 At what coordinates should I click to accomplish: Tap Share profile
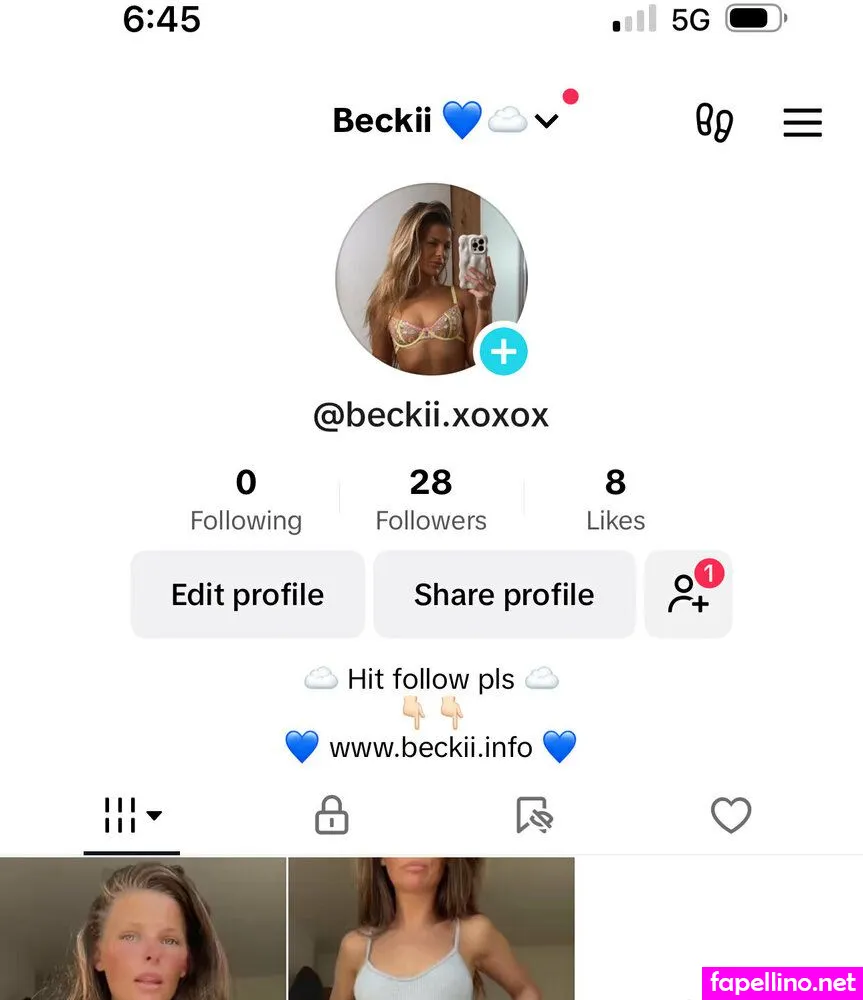(504, 595)
